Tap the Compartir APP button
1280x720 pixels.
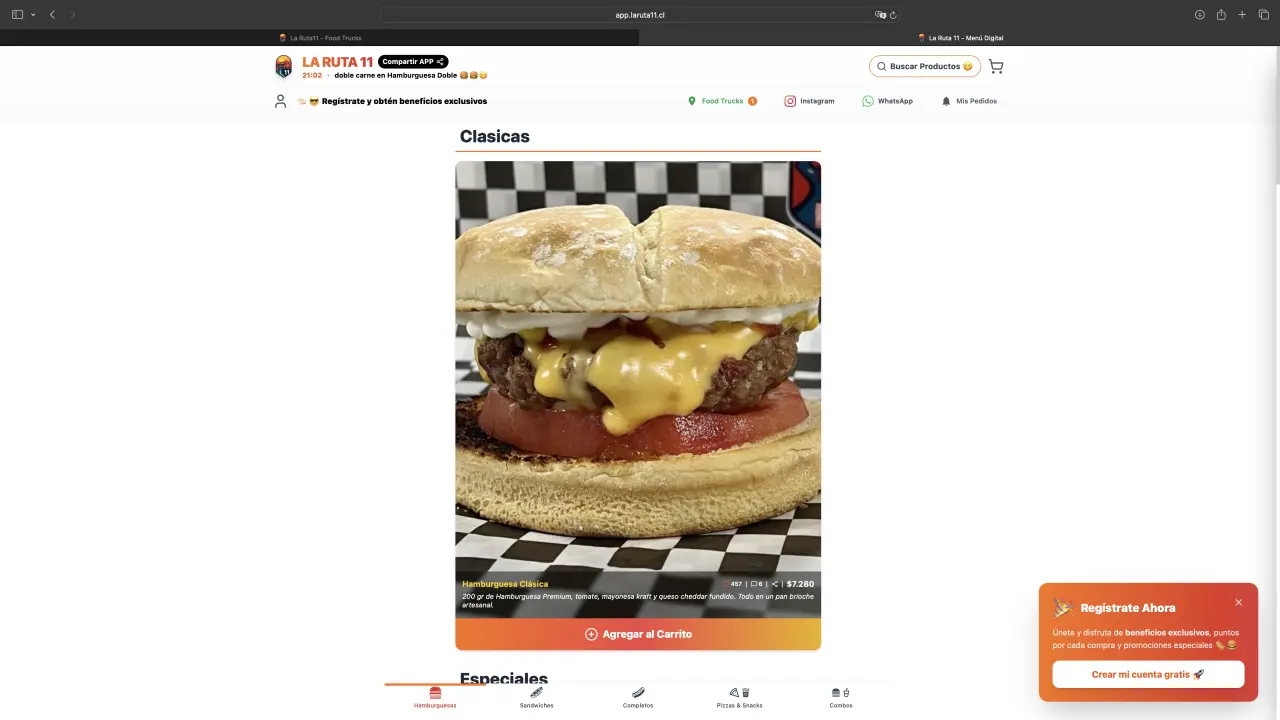point(413,62)
